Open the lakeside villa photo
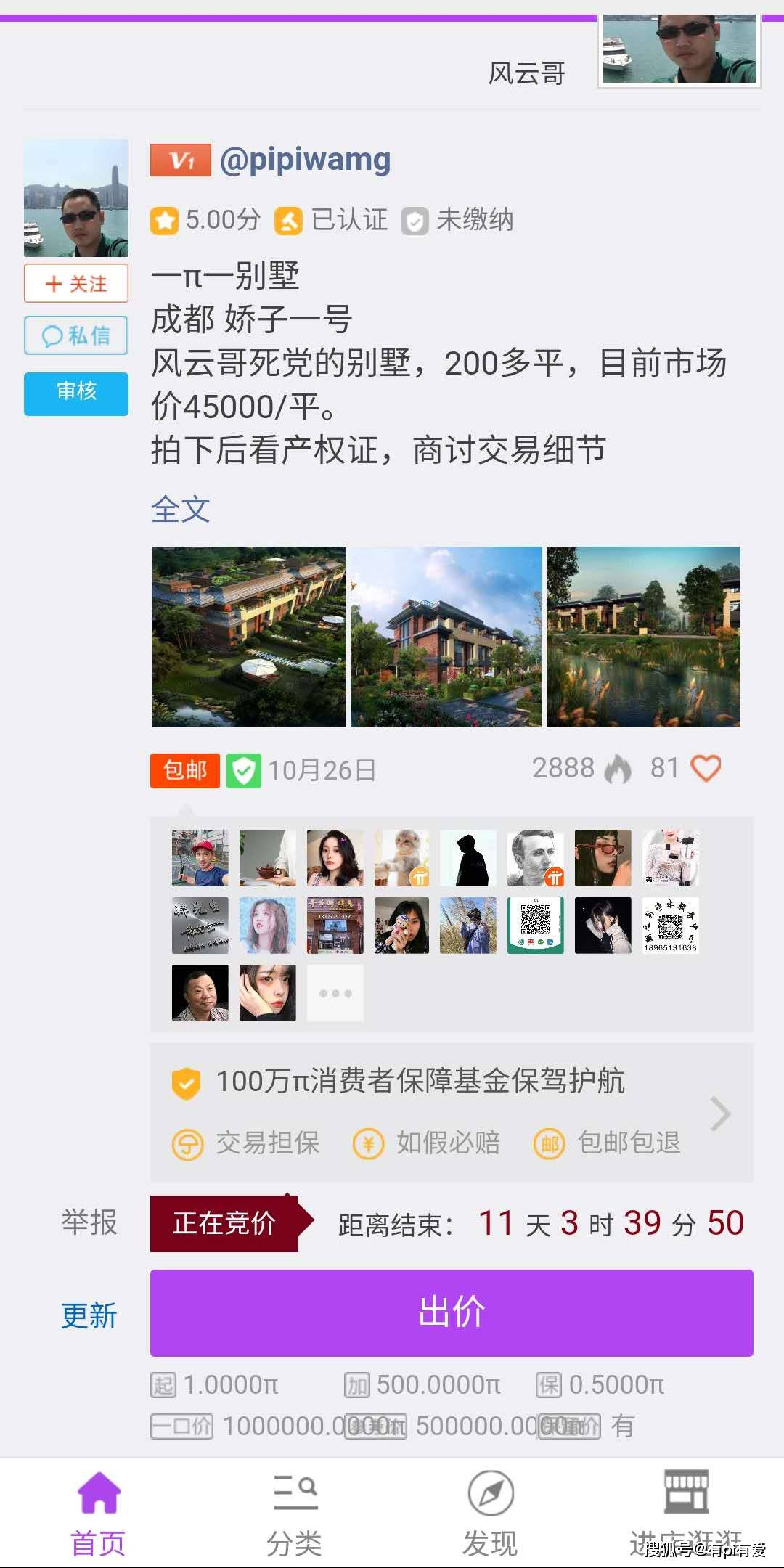The height and width of the screenshot is (1568, 784). point(643,637)
